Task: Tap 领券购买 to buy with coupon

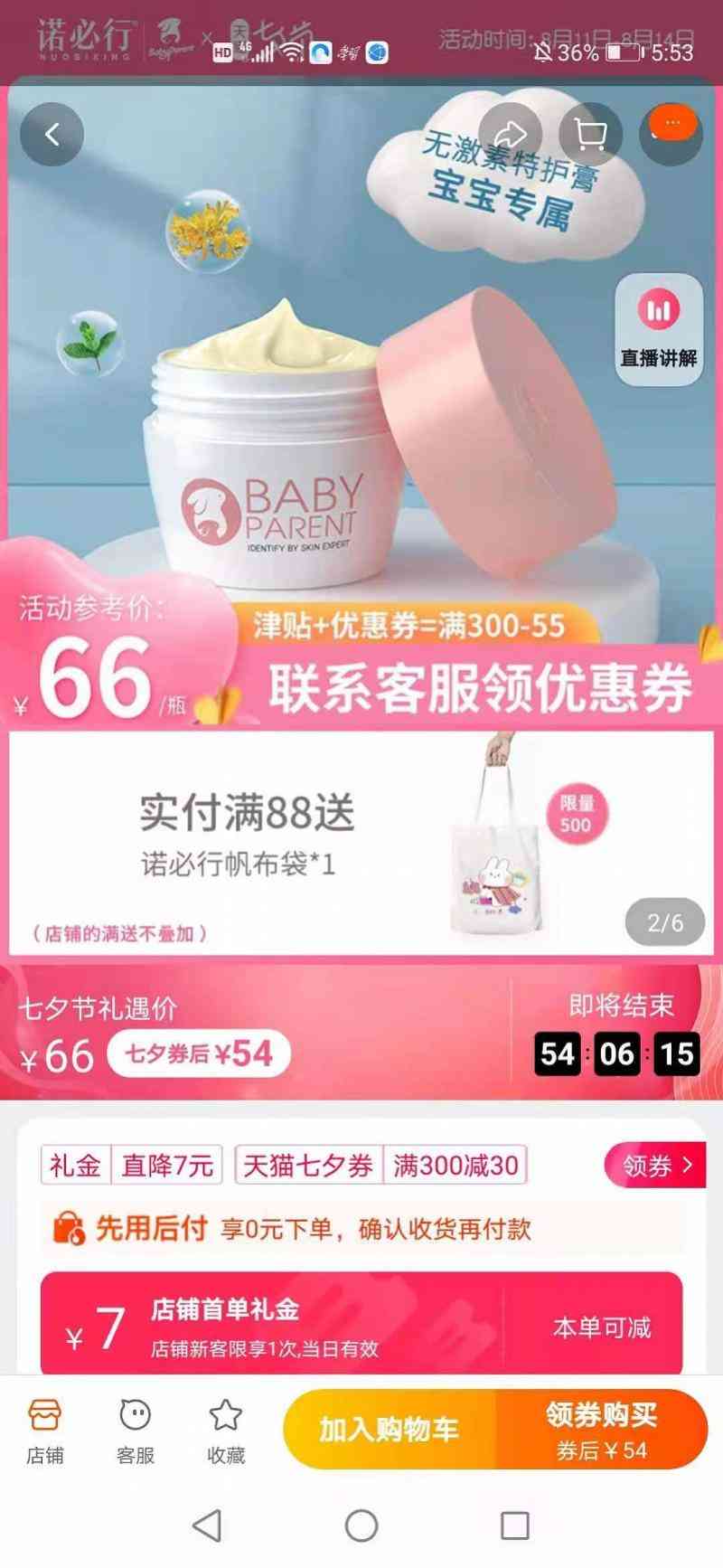Action: (601, 1430)
